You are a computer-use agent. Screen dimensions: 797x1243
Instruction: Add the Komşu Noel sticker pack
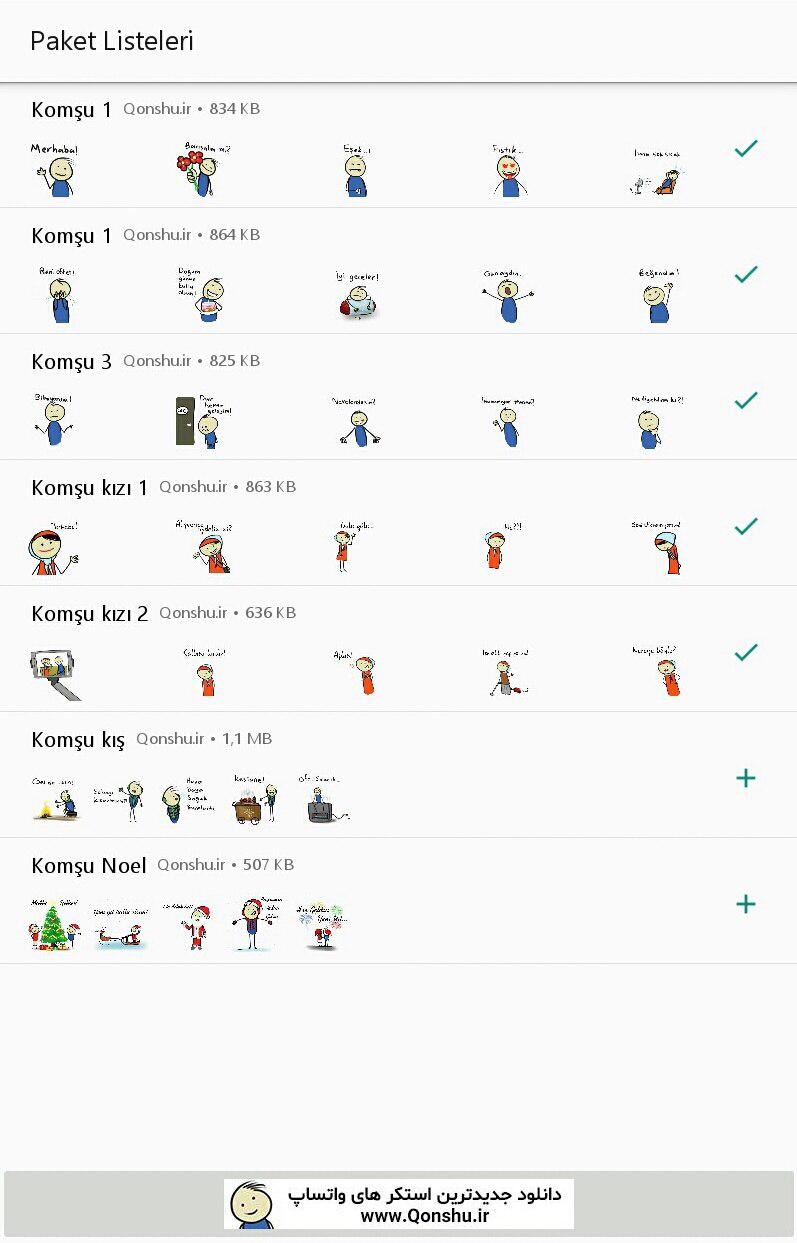[745, 904]
